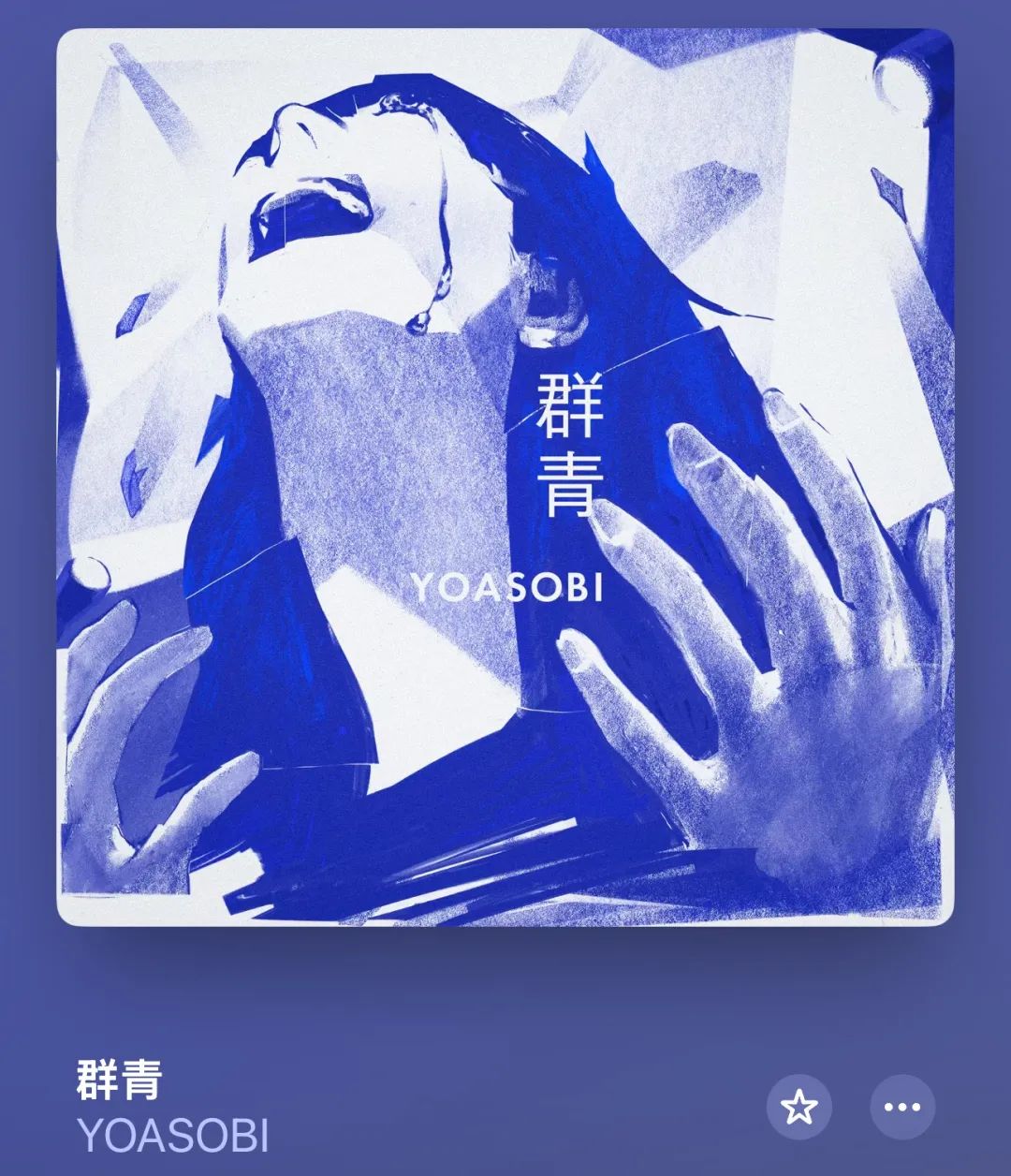Screen dimensions: 1011x1176
Task: Open the YOASOBI artist name below the title
Action: 173,1135
